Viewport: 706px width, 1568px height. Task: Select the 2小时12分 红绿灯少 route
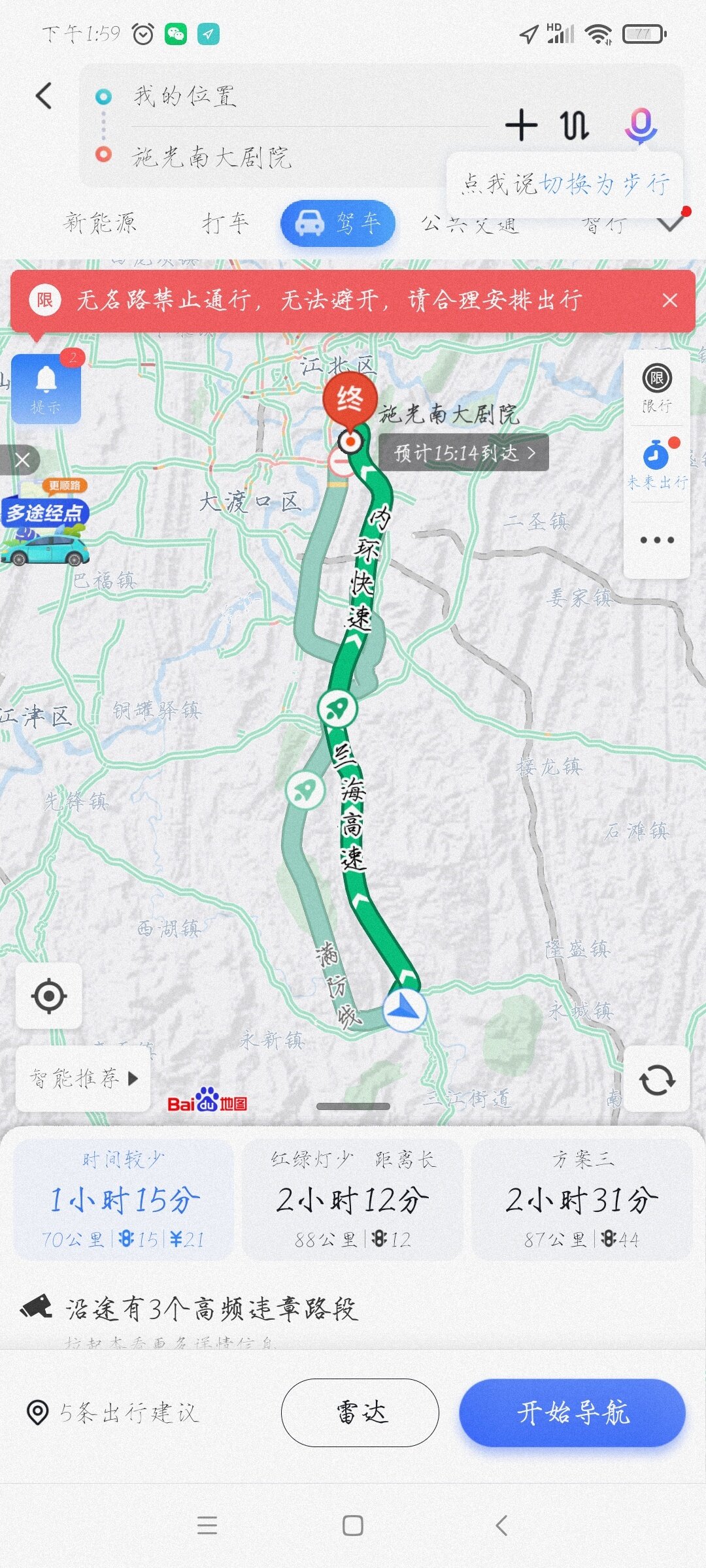tap(352, 1201)
